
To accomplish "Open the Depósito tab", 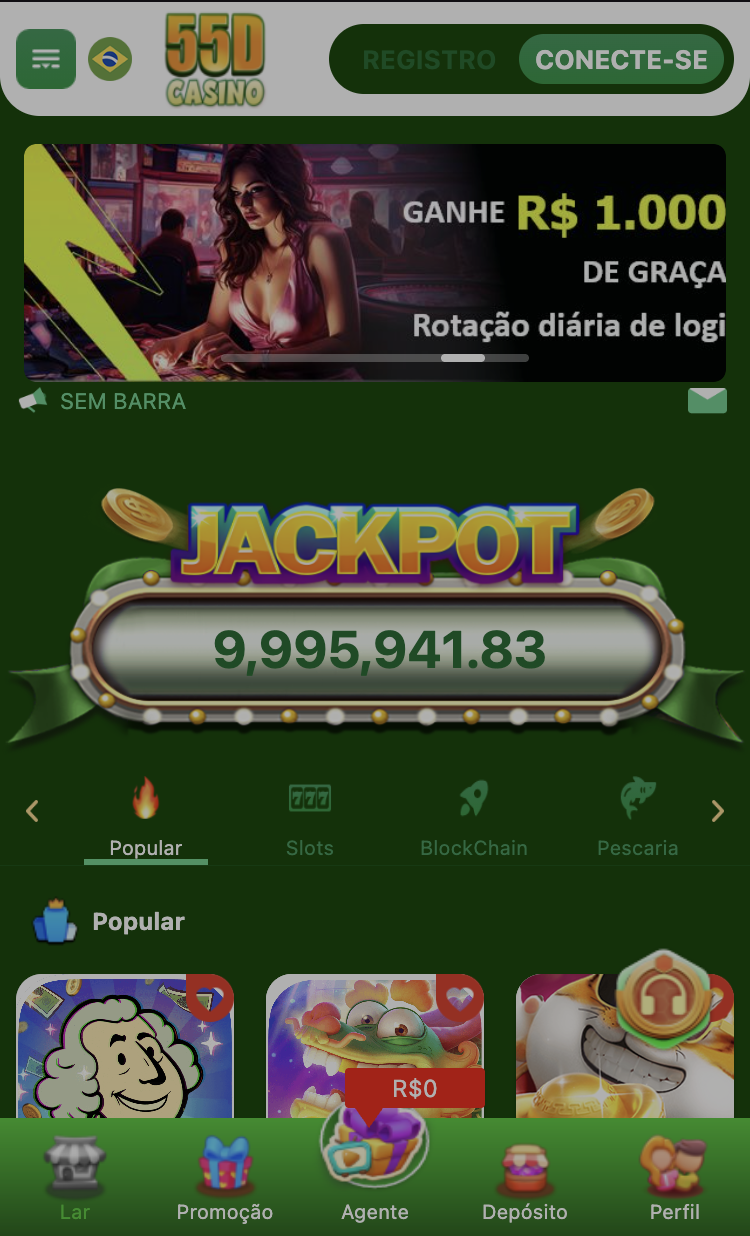I will click(x=525, y=1180).
